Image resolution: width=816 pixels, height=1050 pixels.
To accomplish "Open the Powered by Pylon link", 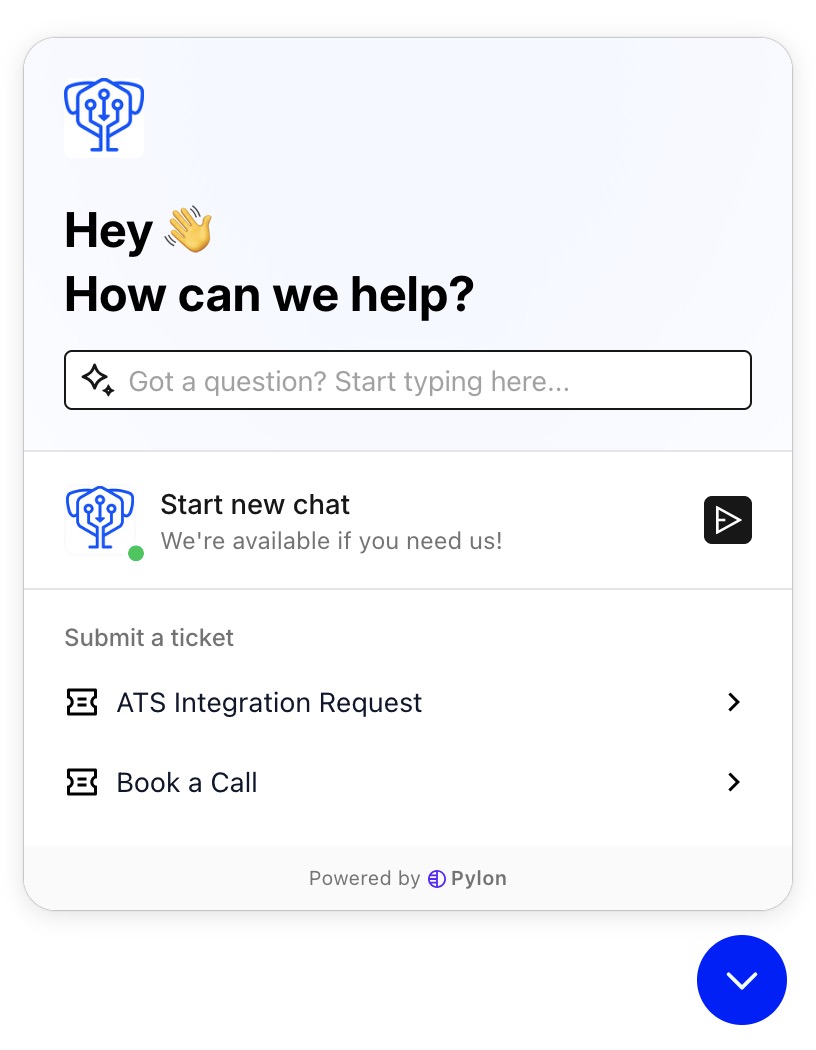I will (408, 879).
